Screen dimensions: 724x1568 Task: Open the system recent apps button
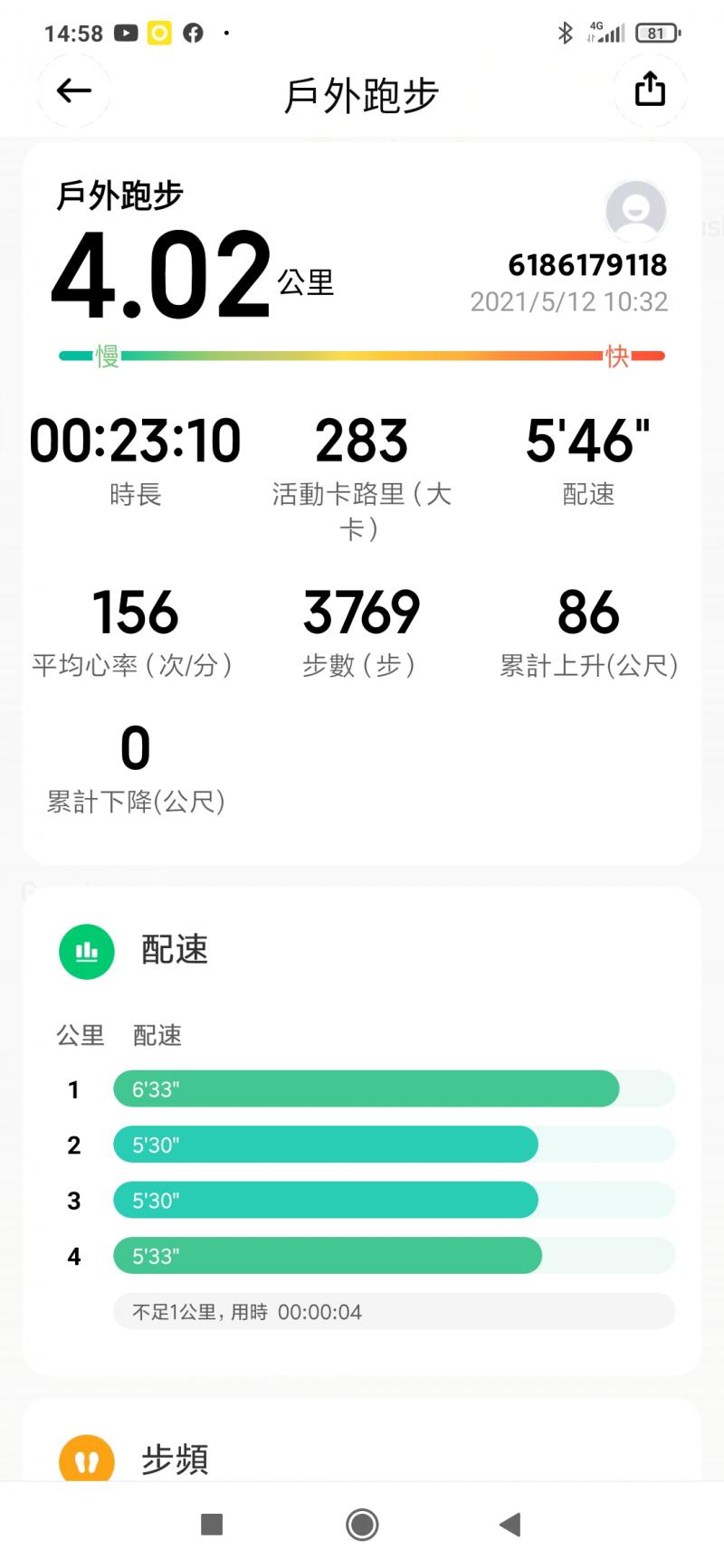212,1525
